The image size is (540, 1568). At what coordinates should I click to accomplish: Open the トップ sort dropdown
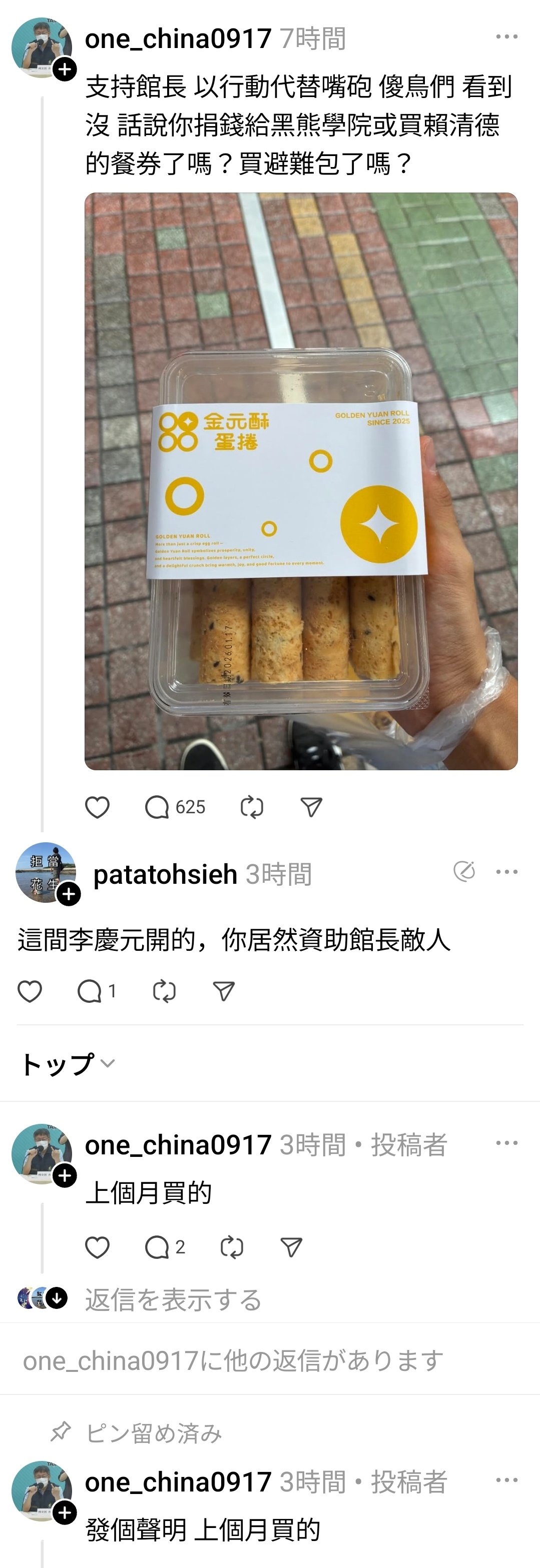[x=67, y=1063]
